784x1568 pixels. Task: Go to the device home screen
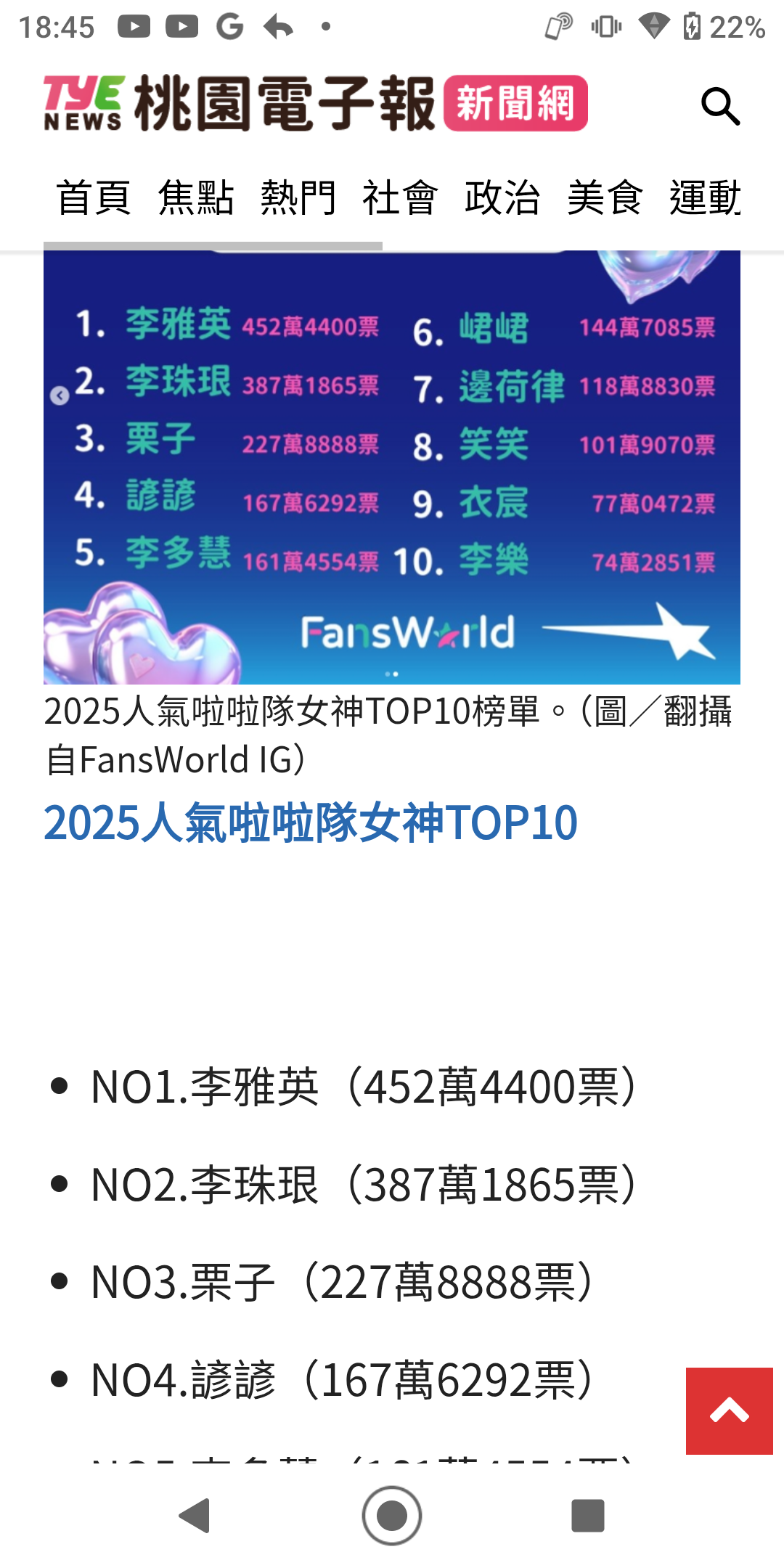point(392,1516)
